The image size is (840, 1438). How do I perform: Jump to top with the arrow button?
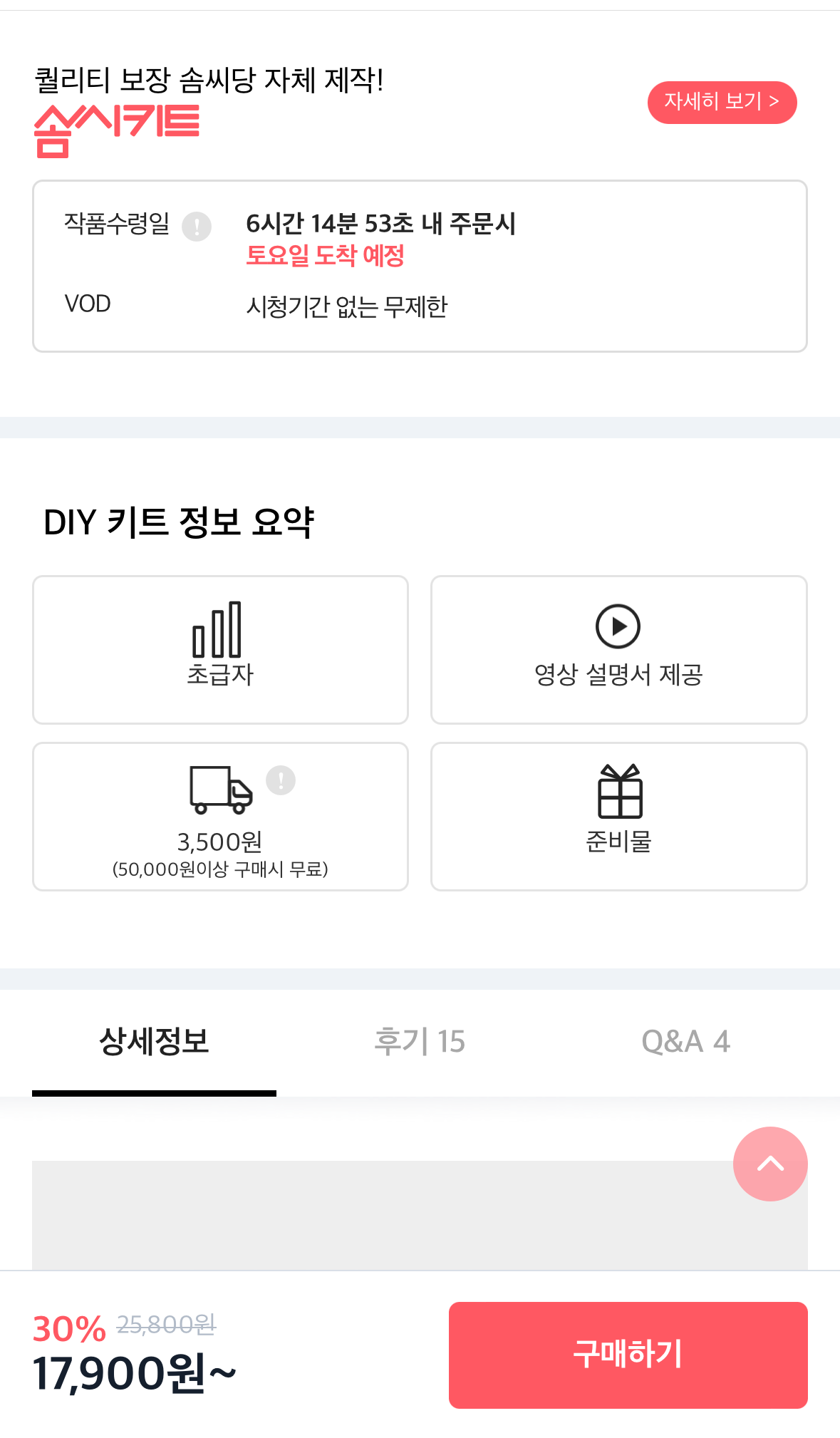click(x=770, y=1164)
